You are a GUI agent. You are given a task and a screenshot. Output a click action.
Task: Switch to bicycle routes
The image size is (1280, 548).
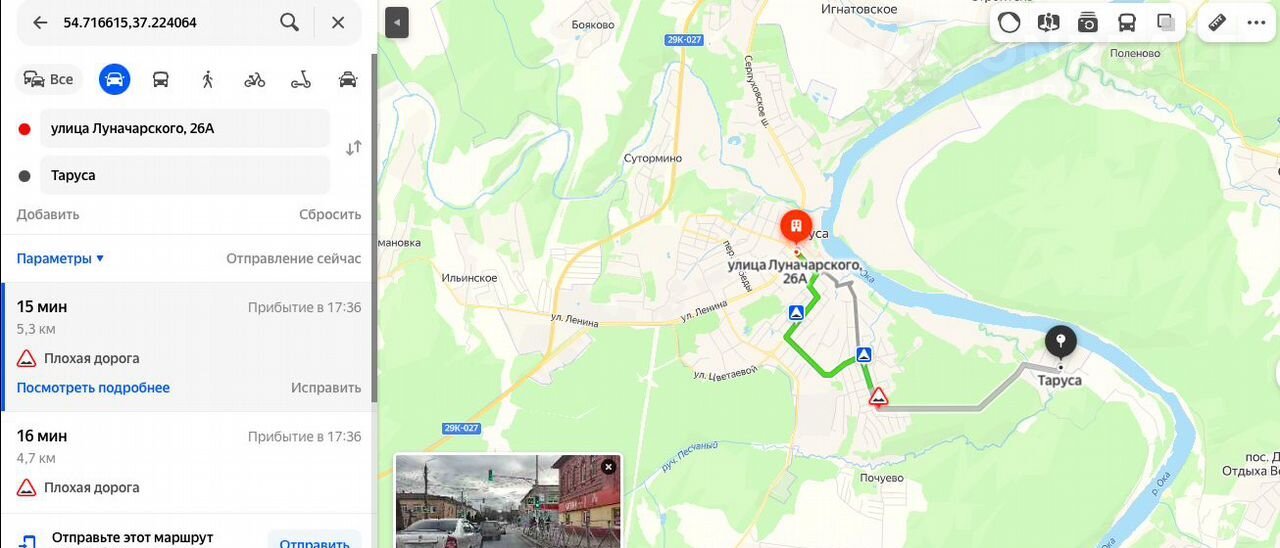pyautogui.click(x=255, y=79)
